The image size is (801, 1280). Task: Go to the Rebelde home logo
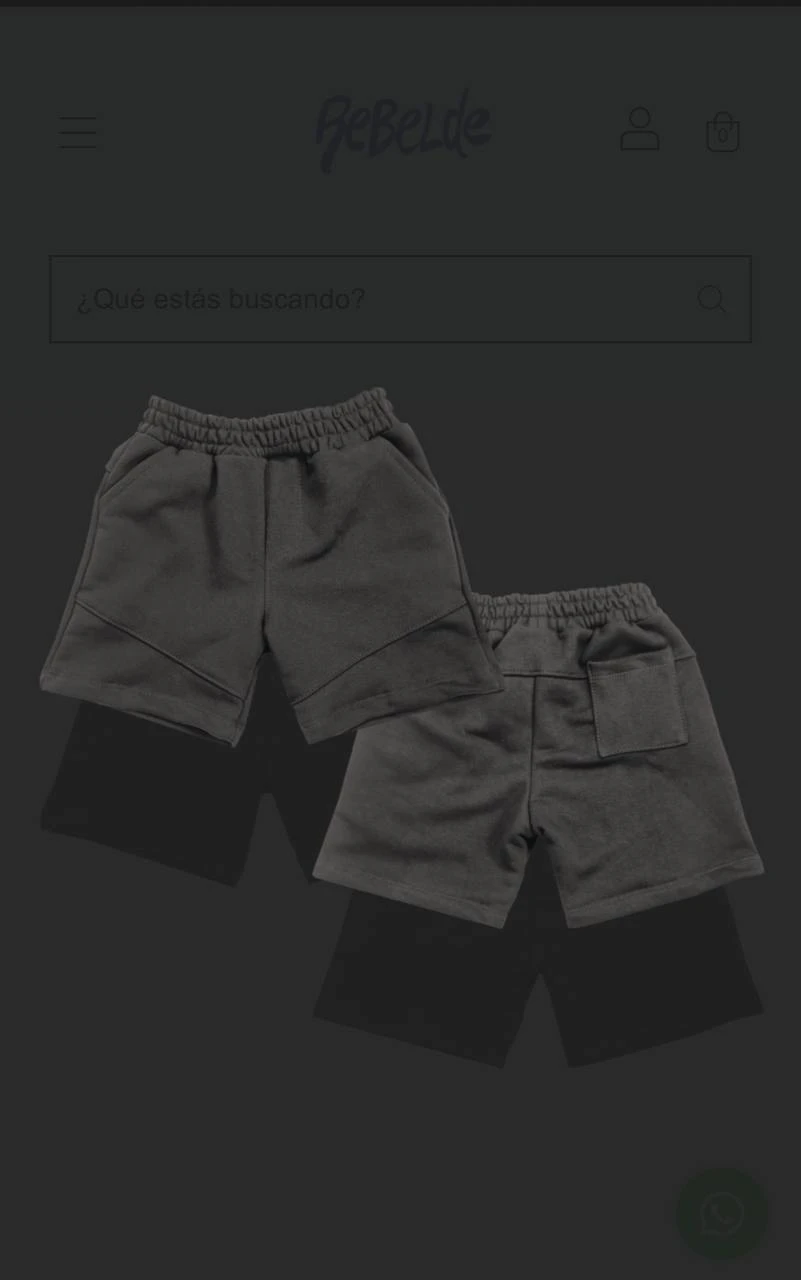pos(403,130)
